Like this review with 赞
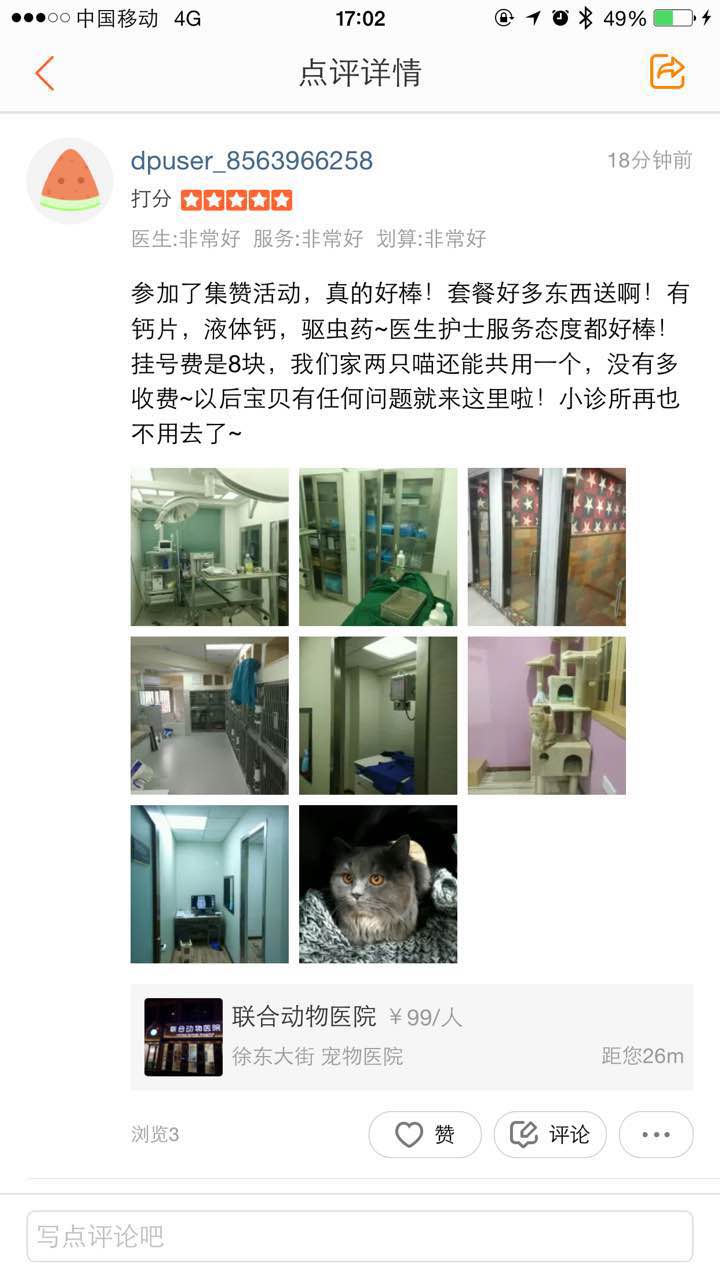Image resolution: width=720 pixels, height=1280 pixels. pos(425,1135)
